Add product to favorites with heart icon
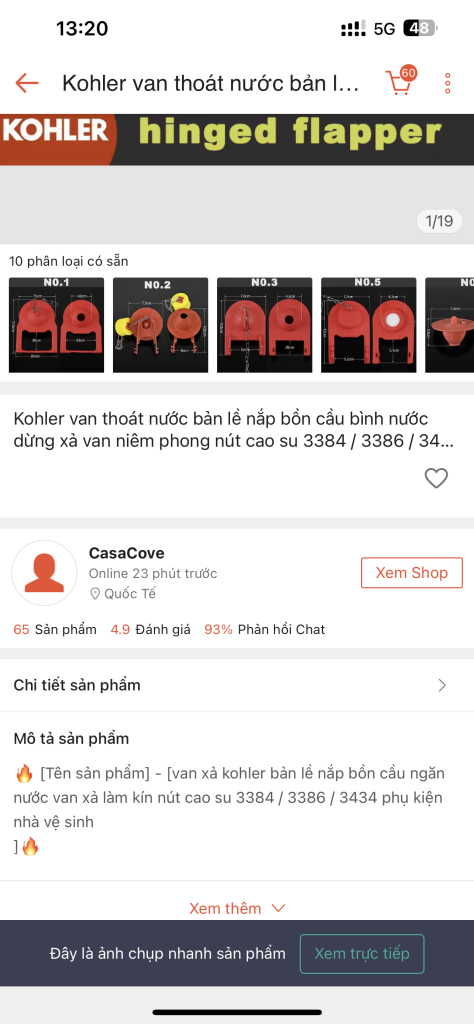The width and height of the screenshot is (474, 1024). (x=436, y=479)
